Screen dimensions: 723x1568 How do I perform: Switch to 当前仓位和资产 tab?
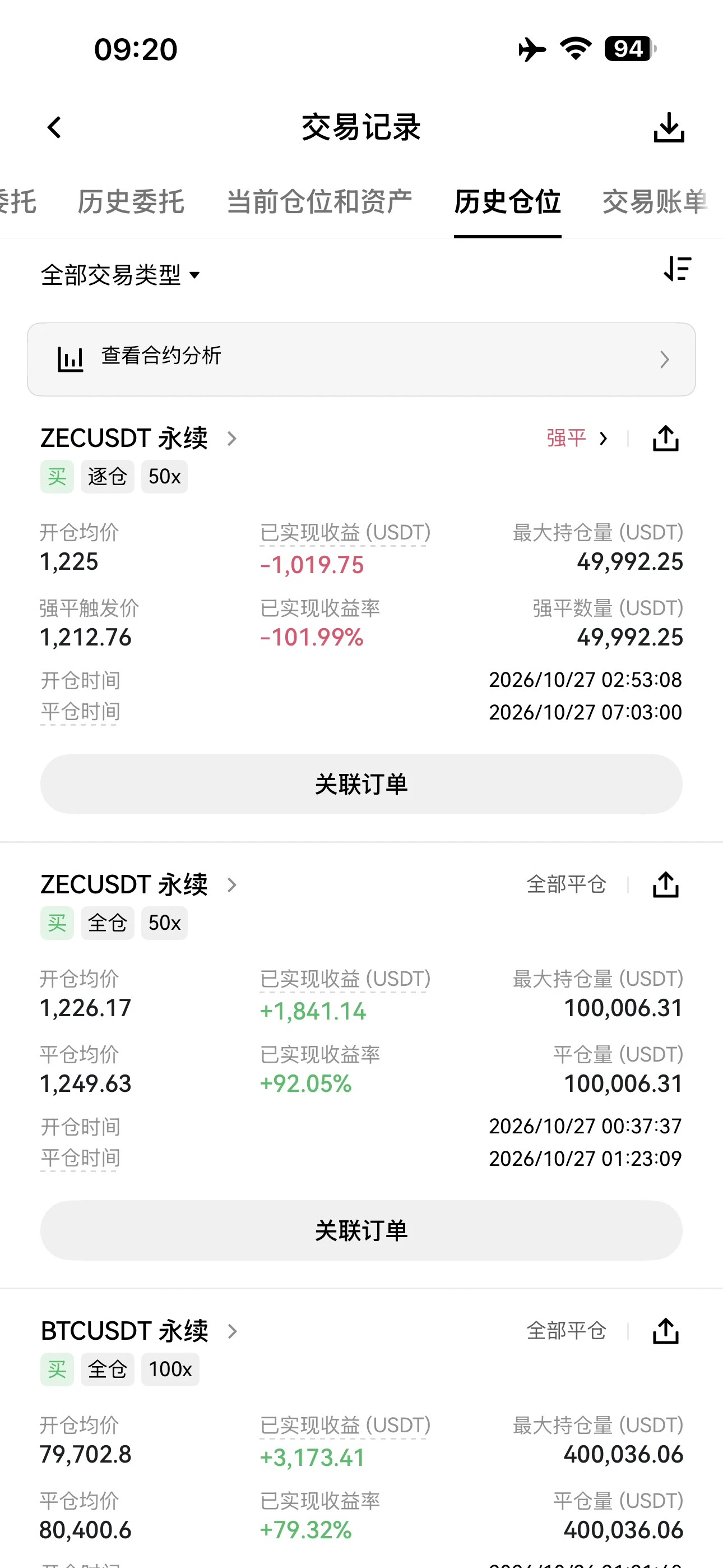[x=319, y=201]
